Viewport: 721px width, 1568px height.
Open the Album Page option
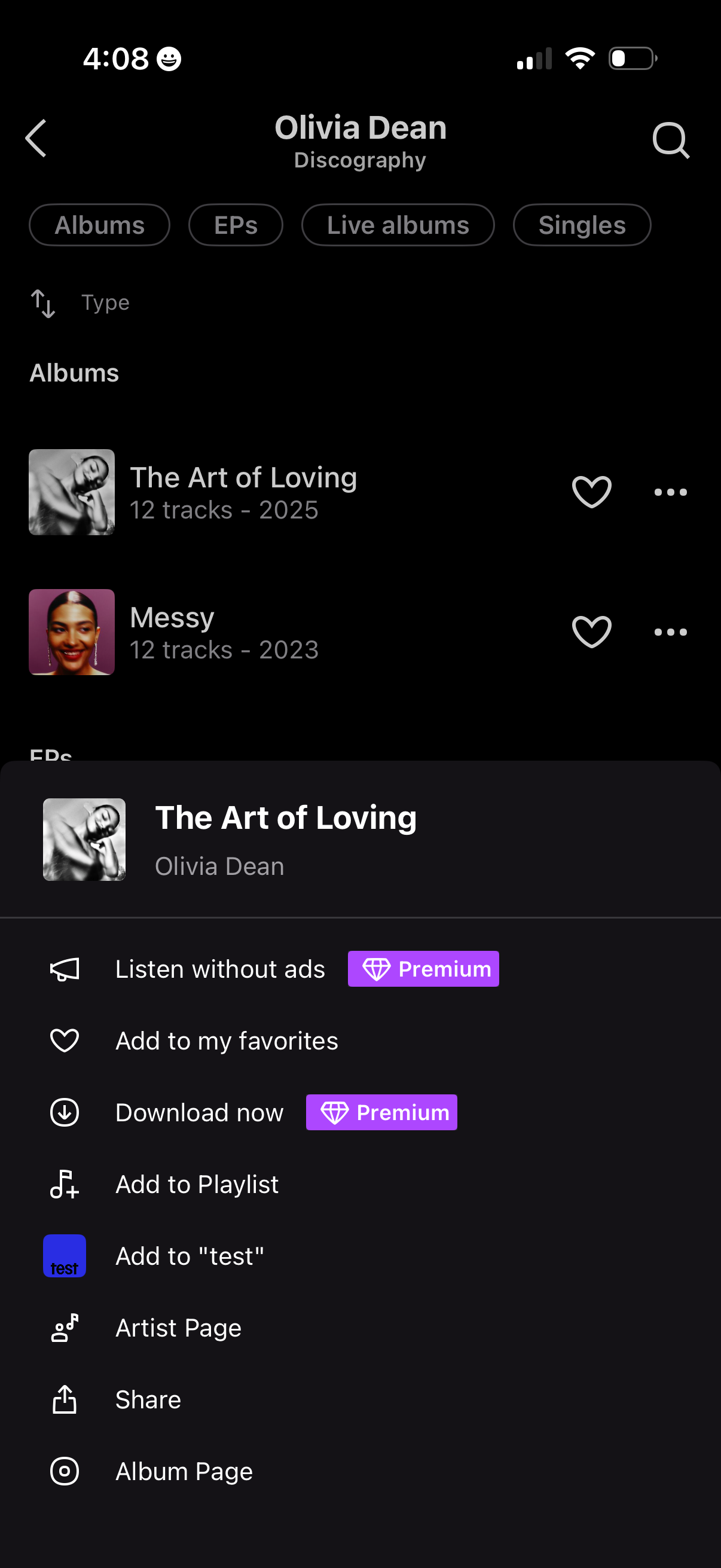click(x=184, y=1471)
